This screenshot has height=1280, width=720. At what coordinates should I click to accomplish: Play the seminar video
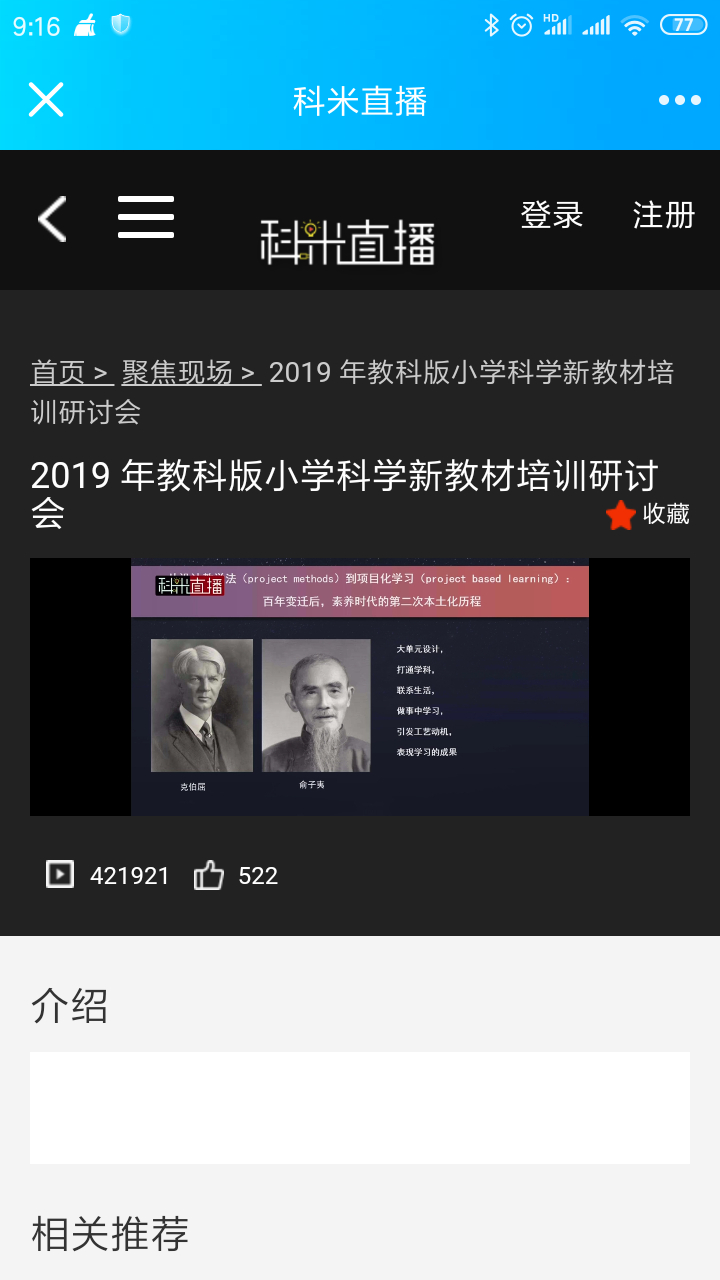(360, 687)
